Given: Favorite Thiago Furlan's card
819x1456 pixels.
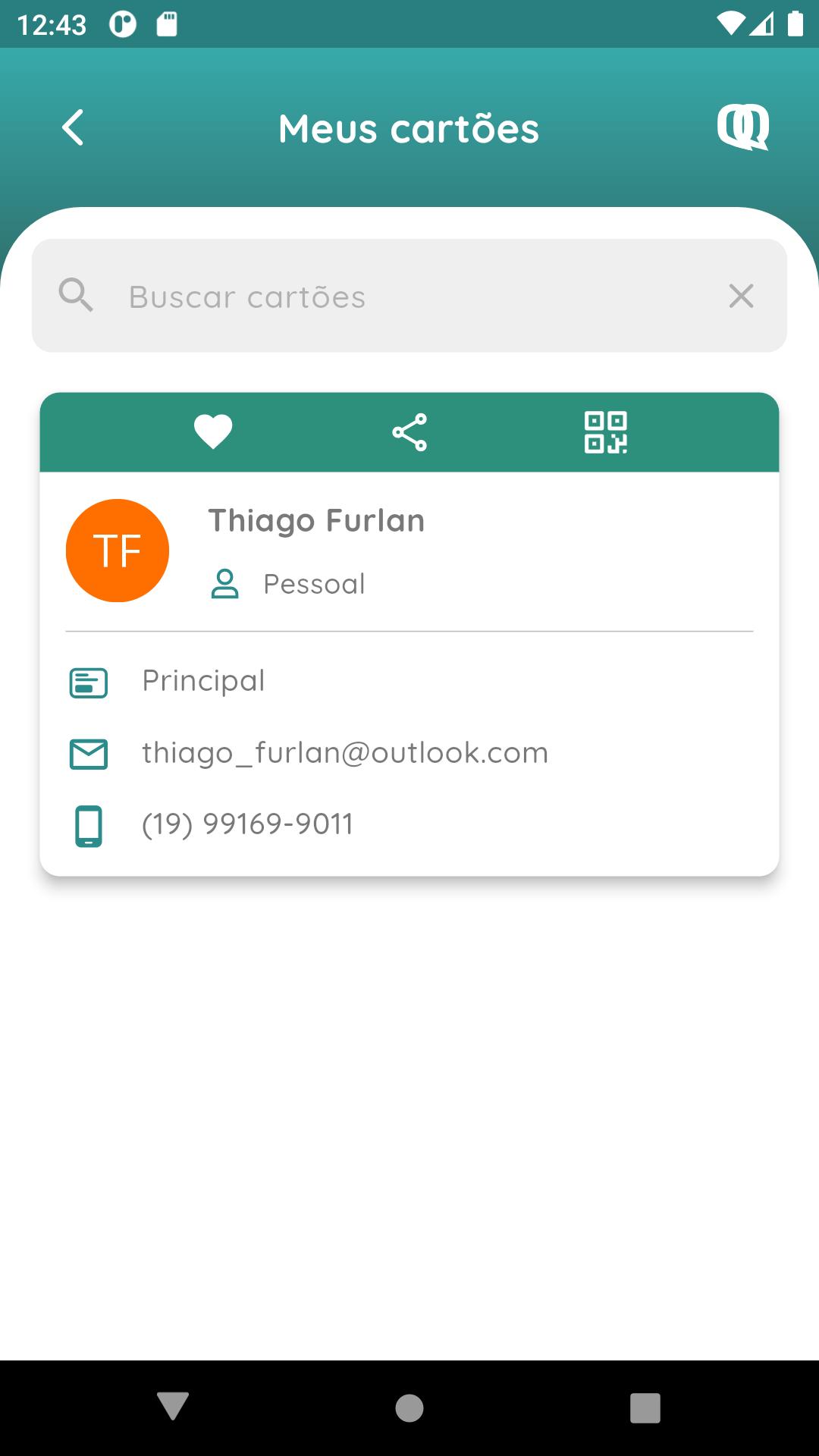Looking at the screenshot, I should point(213,432).
